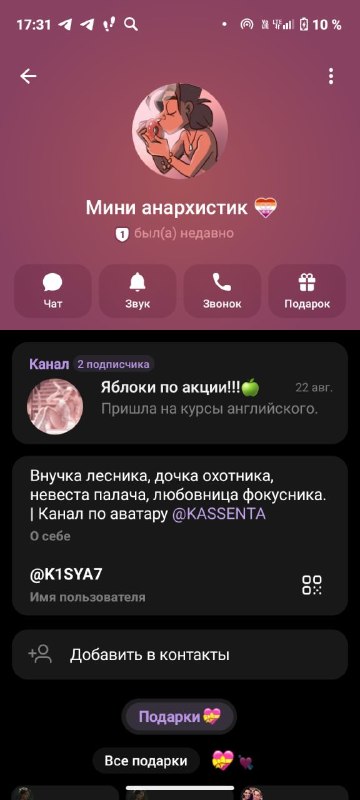Tap the @K1SYA7 username row
The height and width of the screenshot is (800, 360).
180,584
